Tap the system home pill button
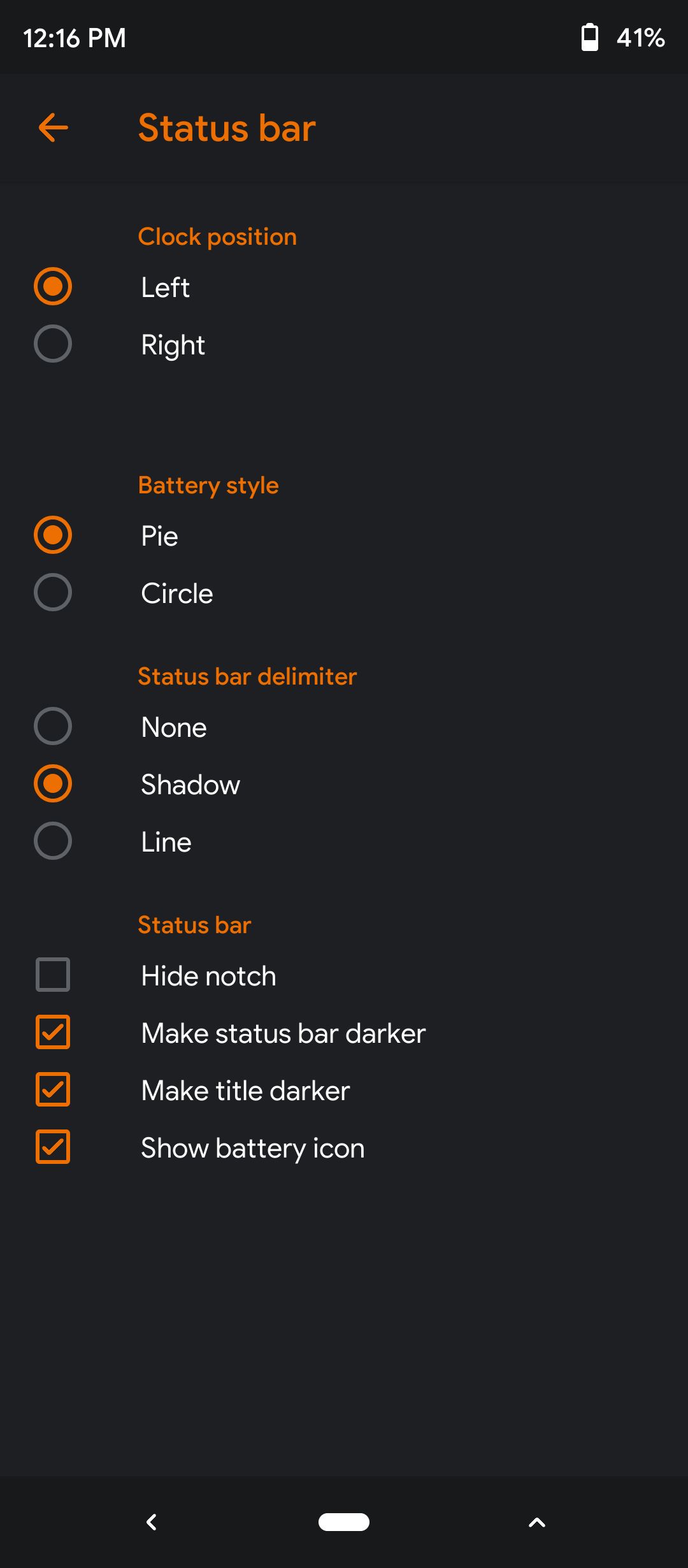The width and height of the screenshot is (688, 1568). click(344, 1522)
